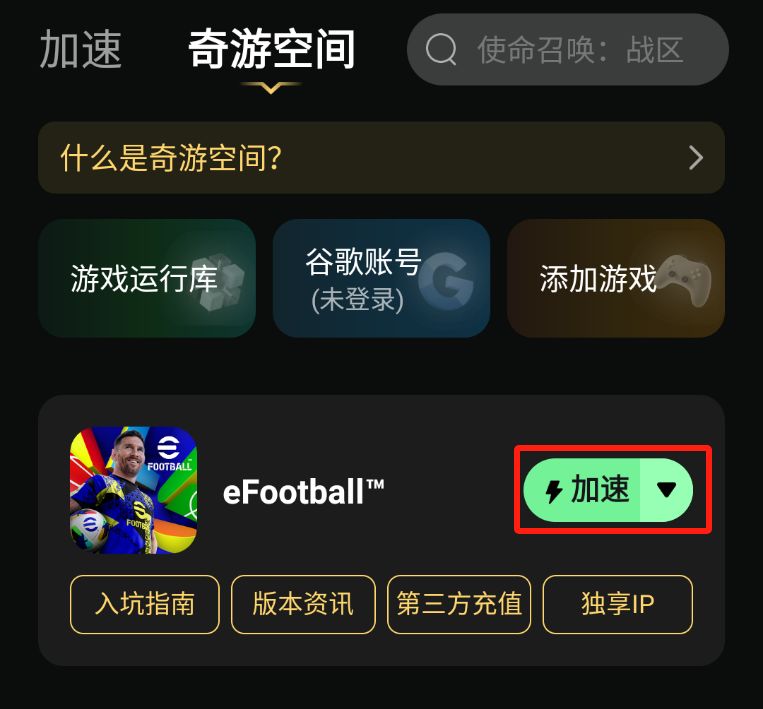Open the 什么是奇游空间? banner
Viewport: 763px width, 709px height.
(x=381, y=158)
